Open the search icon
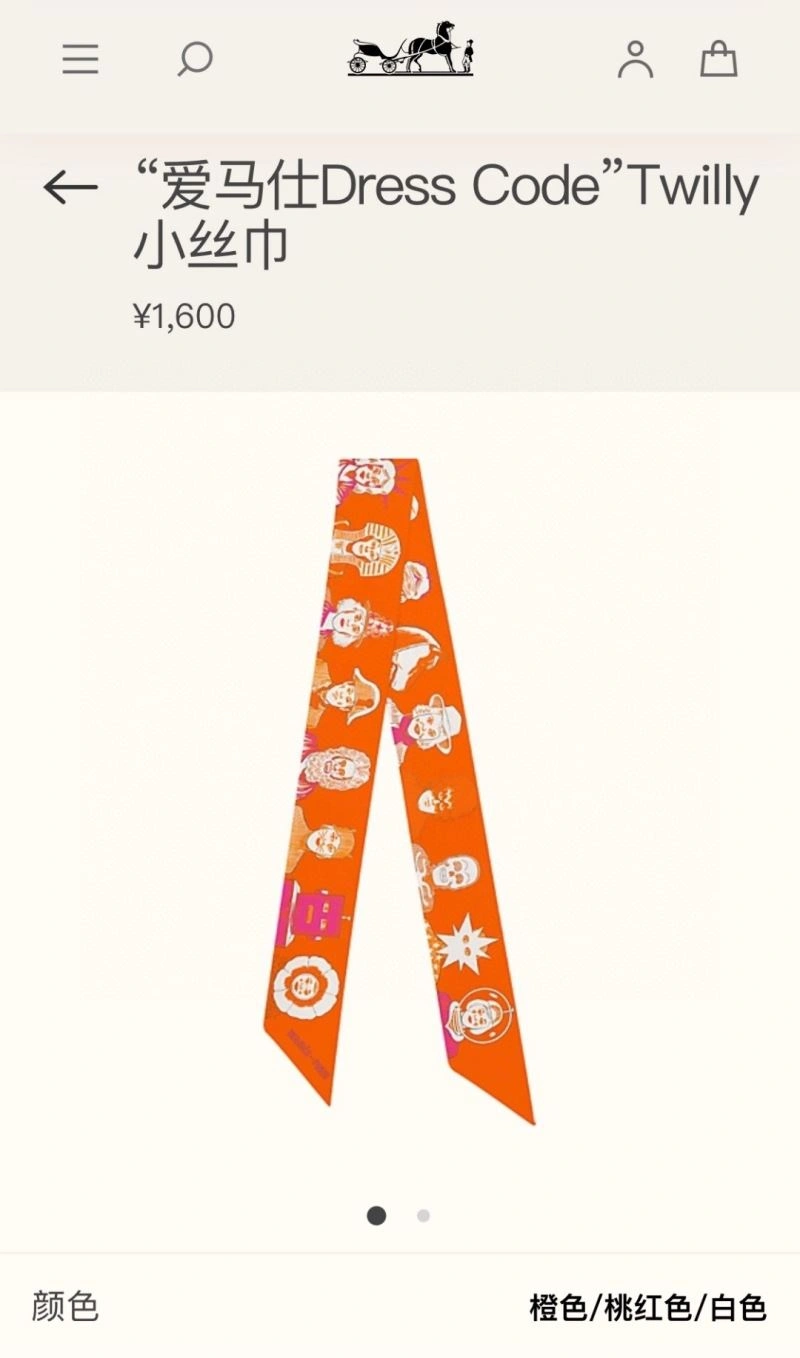Viewport: 800px width, 1358px height. pyautogui.click(x=194, y=59)
